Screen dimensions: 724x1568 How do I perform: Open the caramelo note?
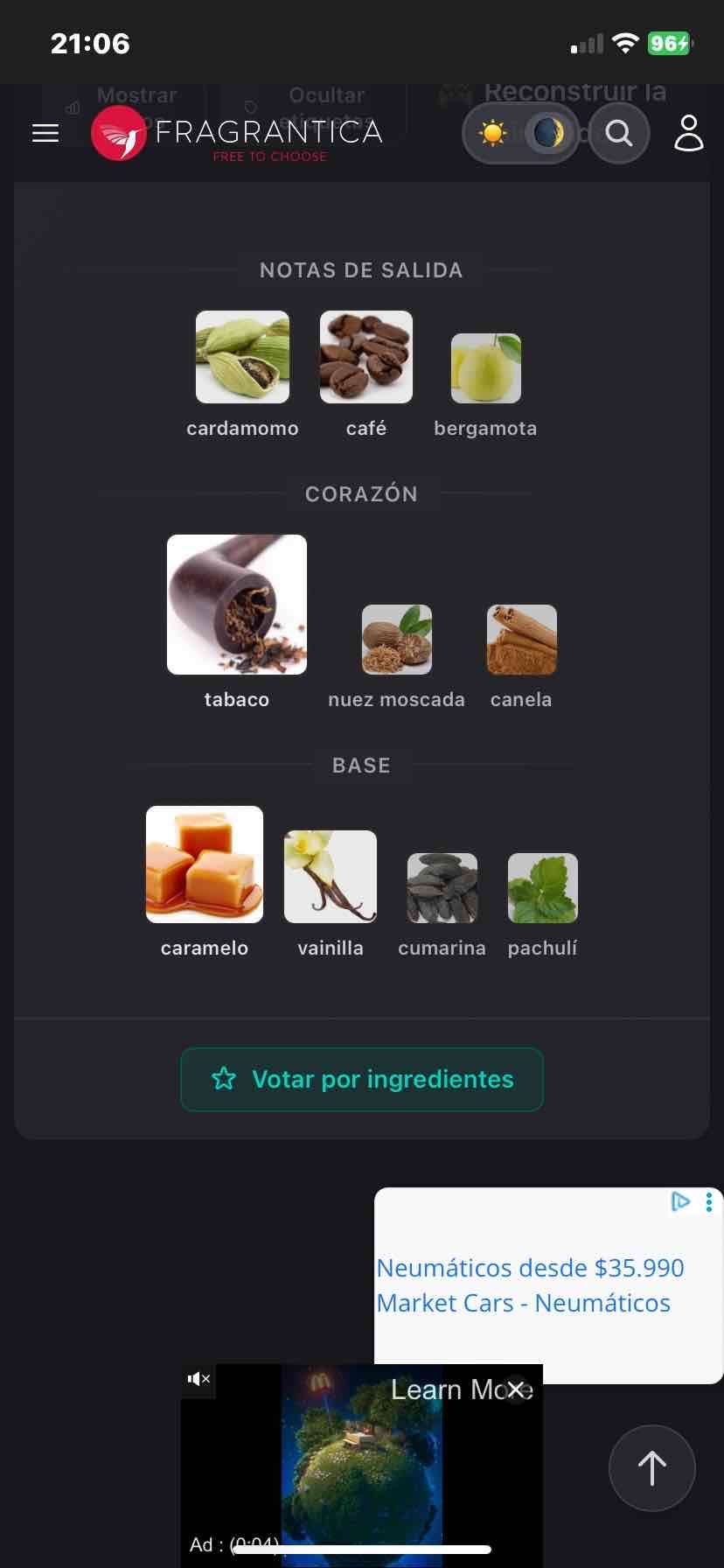pos(205,864)
